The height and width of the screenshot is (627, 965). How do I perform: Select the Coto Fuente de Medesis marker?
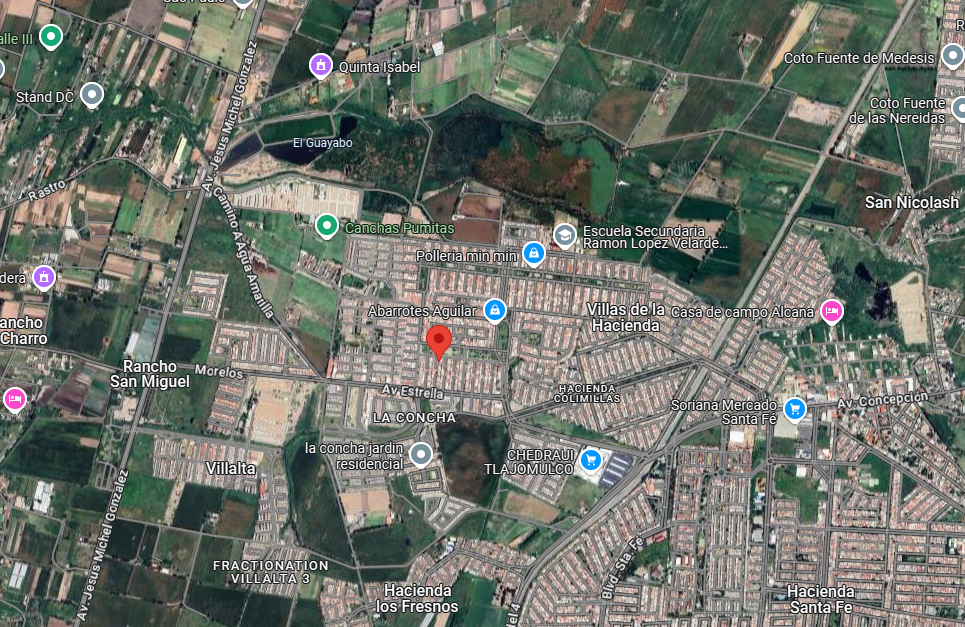pyautogui.click(x=952, y=55)
